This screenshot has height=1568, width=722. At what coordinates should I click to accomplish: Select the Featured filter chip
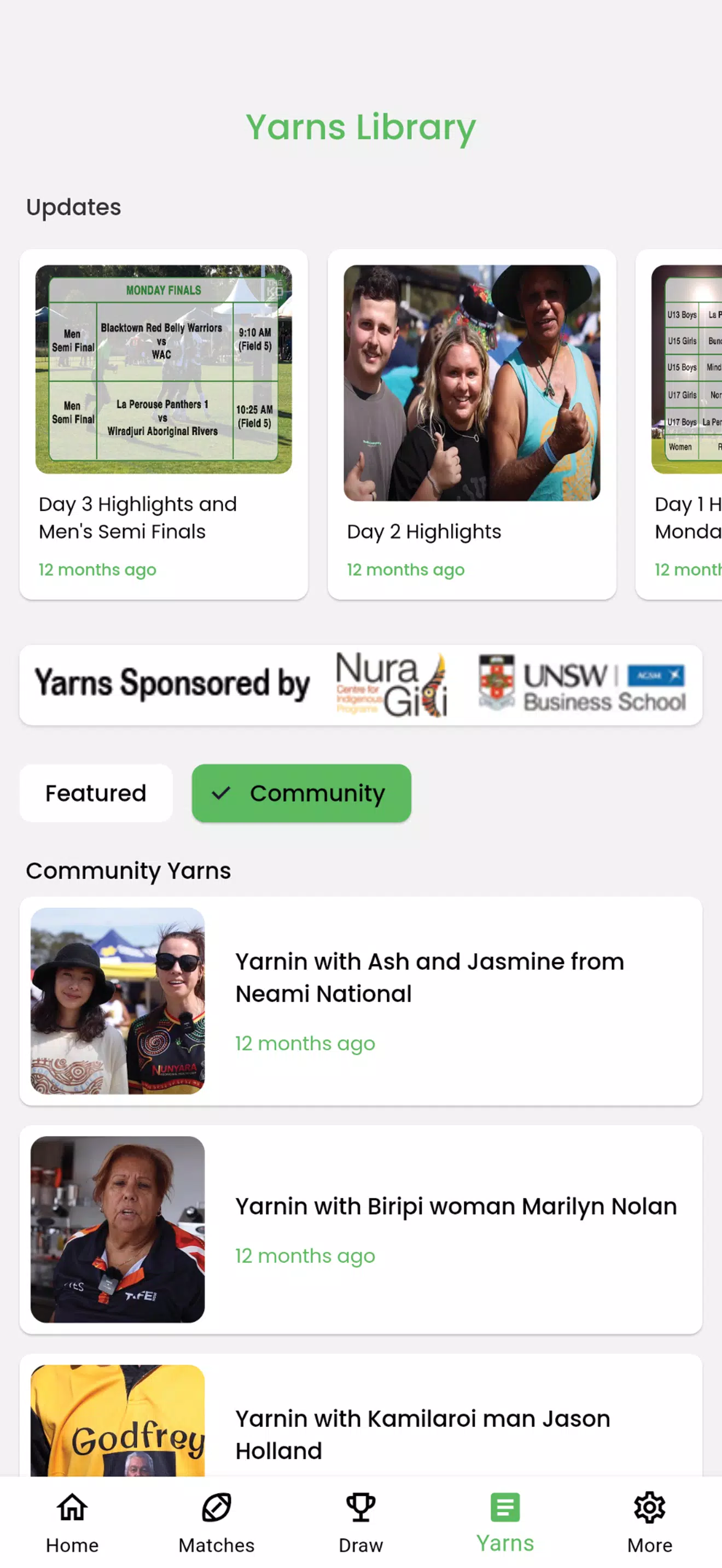(x=96, y=793)
